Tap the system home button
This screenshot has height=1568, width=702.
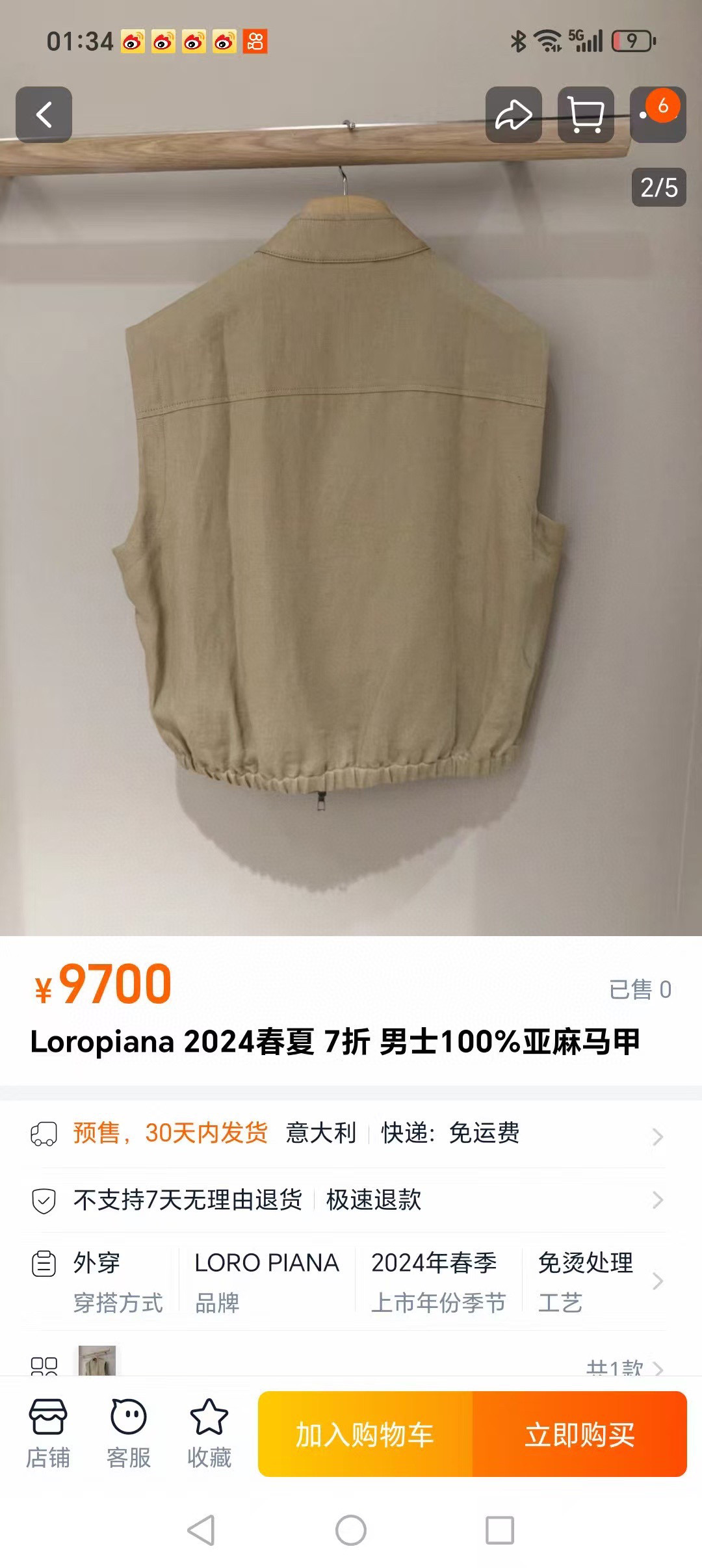point(351,1530)
